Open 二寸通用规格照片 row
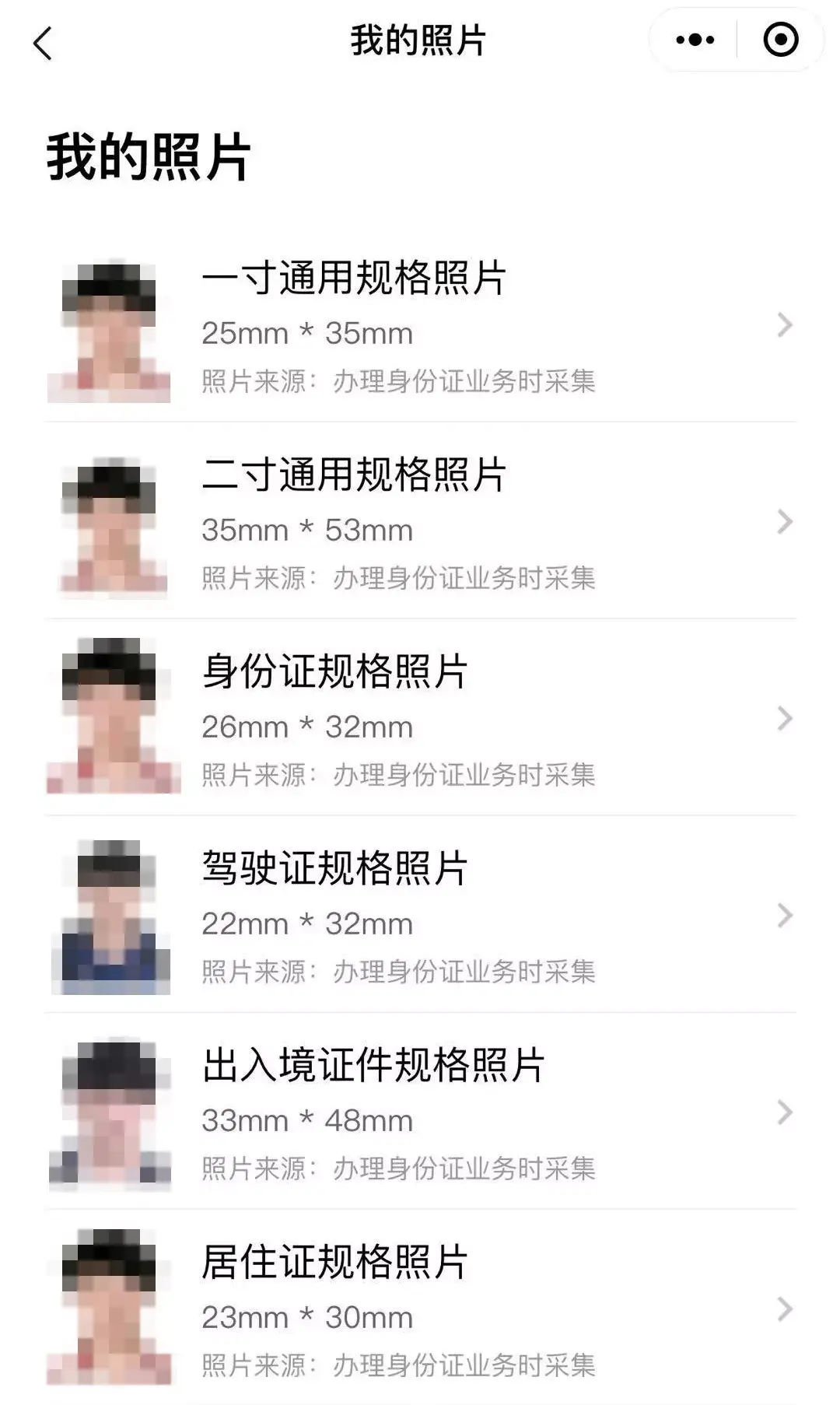Image resolution: width=840 pixels, height=1405 pixels. pyautogui.click(x=420, y=523)
